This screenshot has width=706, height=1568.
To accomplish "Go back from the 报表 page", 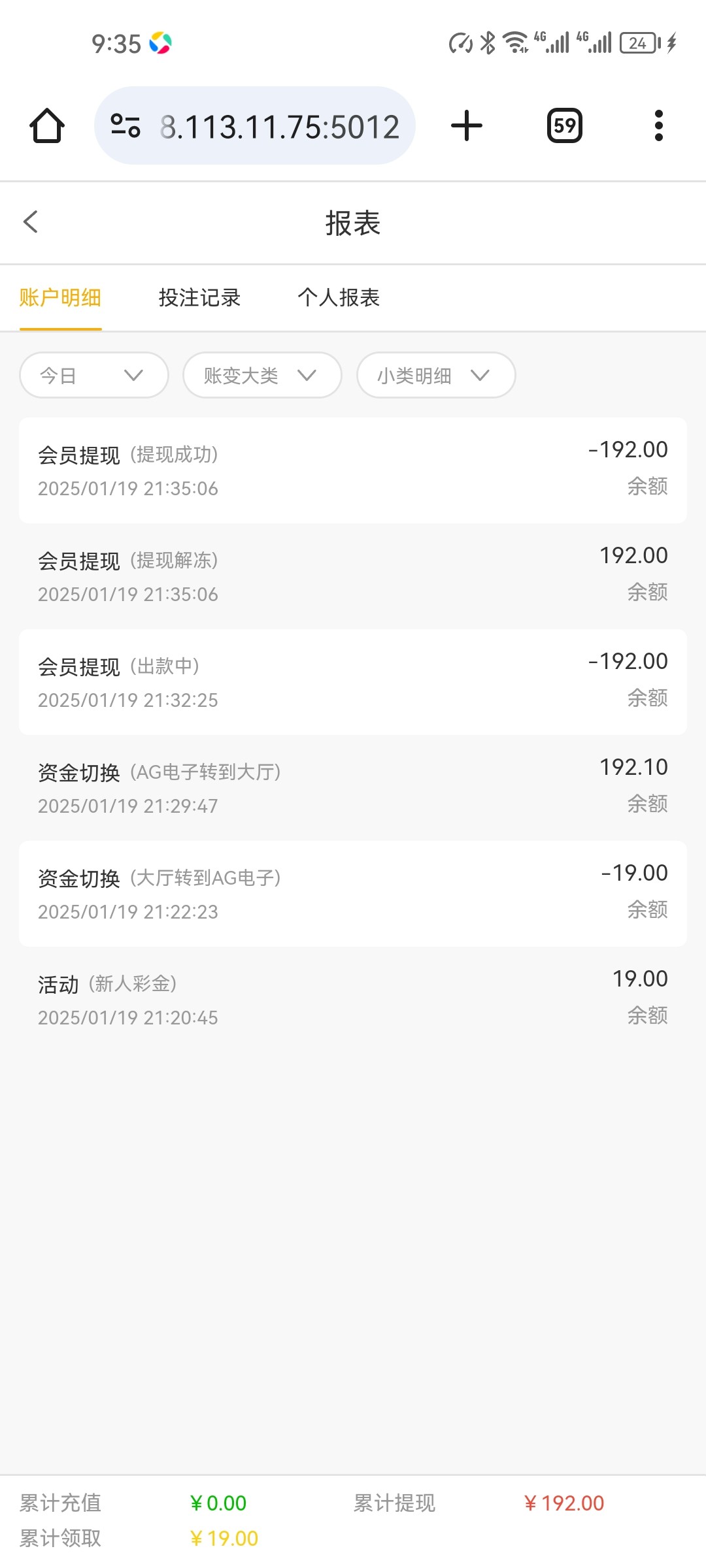I will pos(31,222).
